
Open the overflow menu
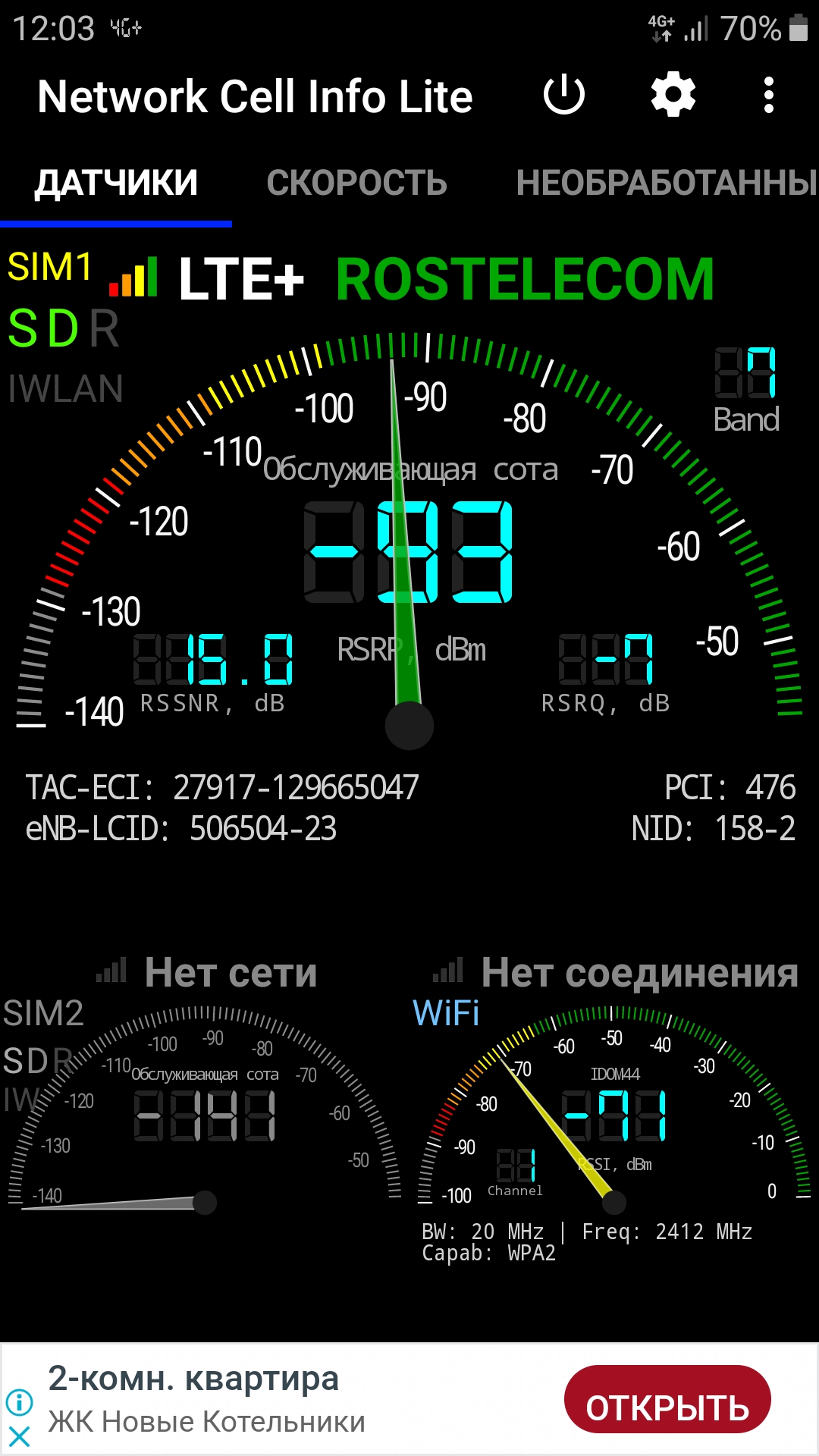point(769,96)
